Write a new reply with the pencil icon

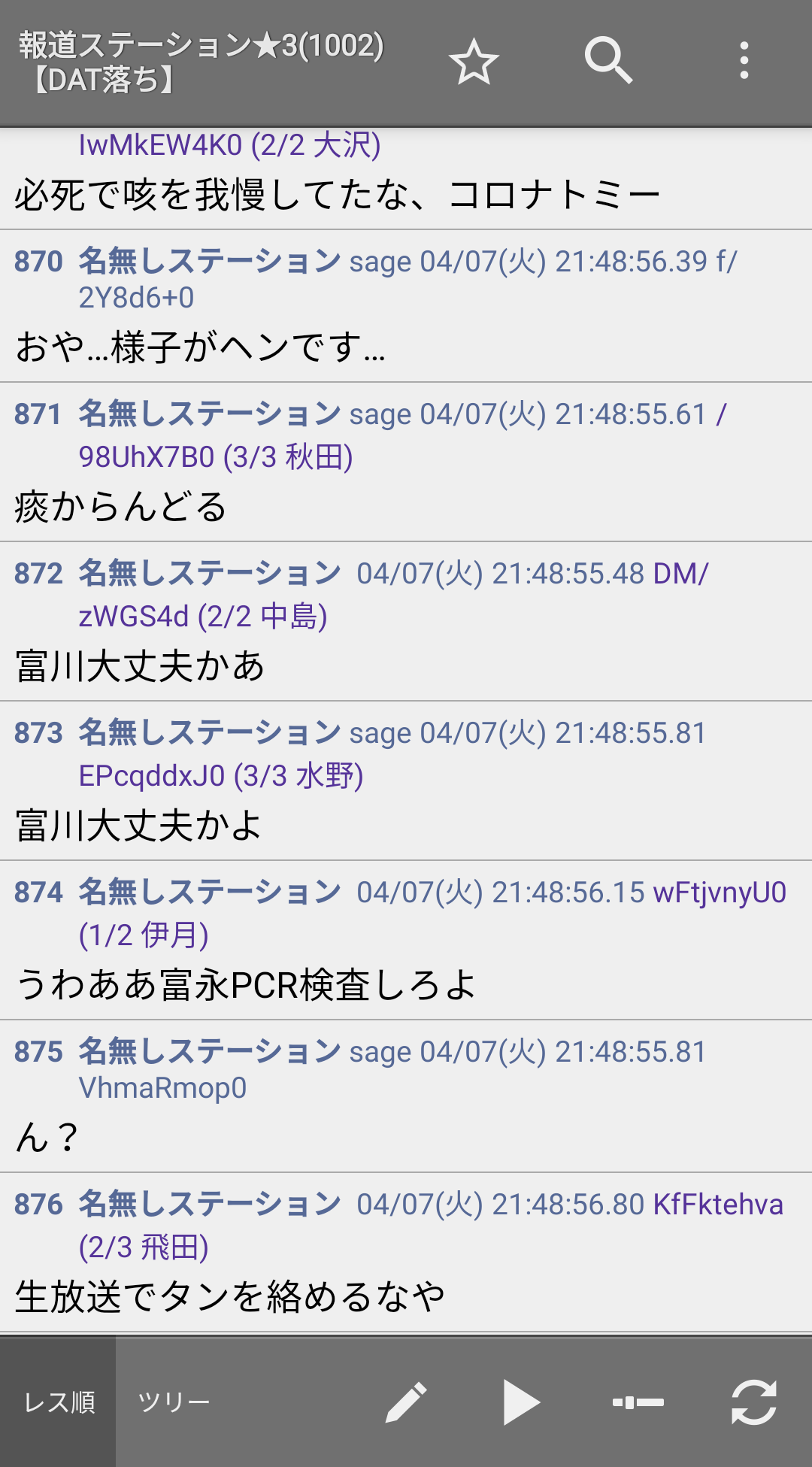tap(406, 1402)
